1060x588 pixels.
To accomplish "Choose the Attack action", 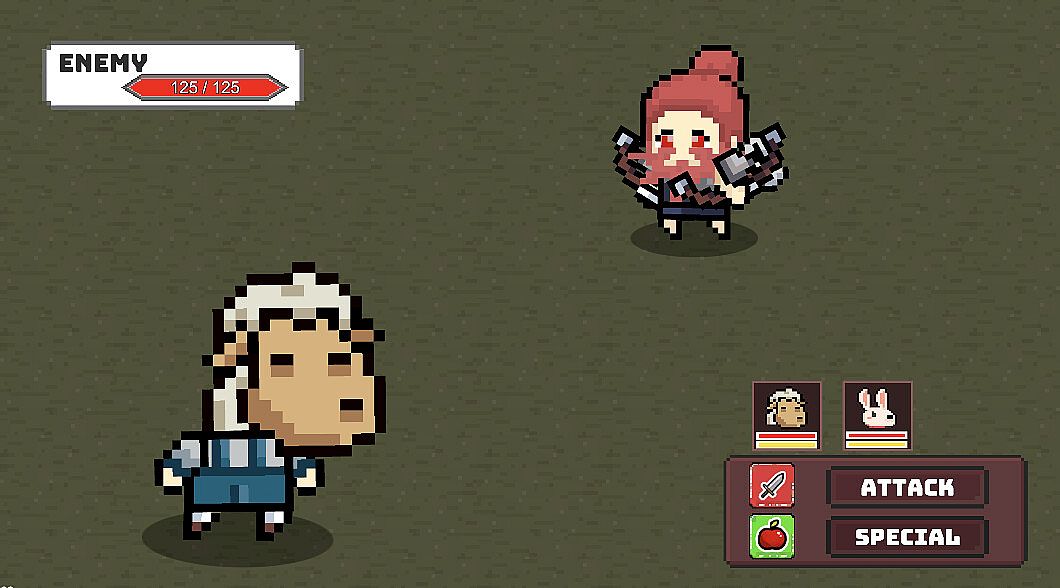I will pos(907,488).
